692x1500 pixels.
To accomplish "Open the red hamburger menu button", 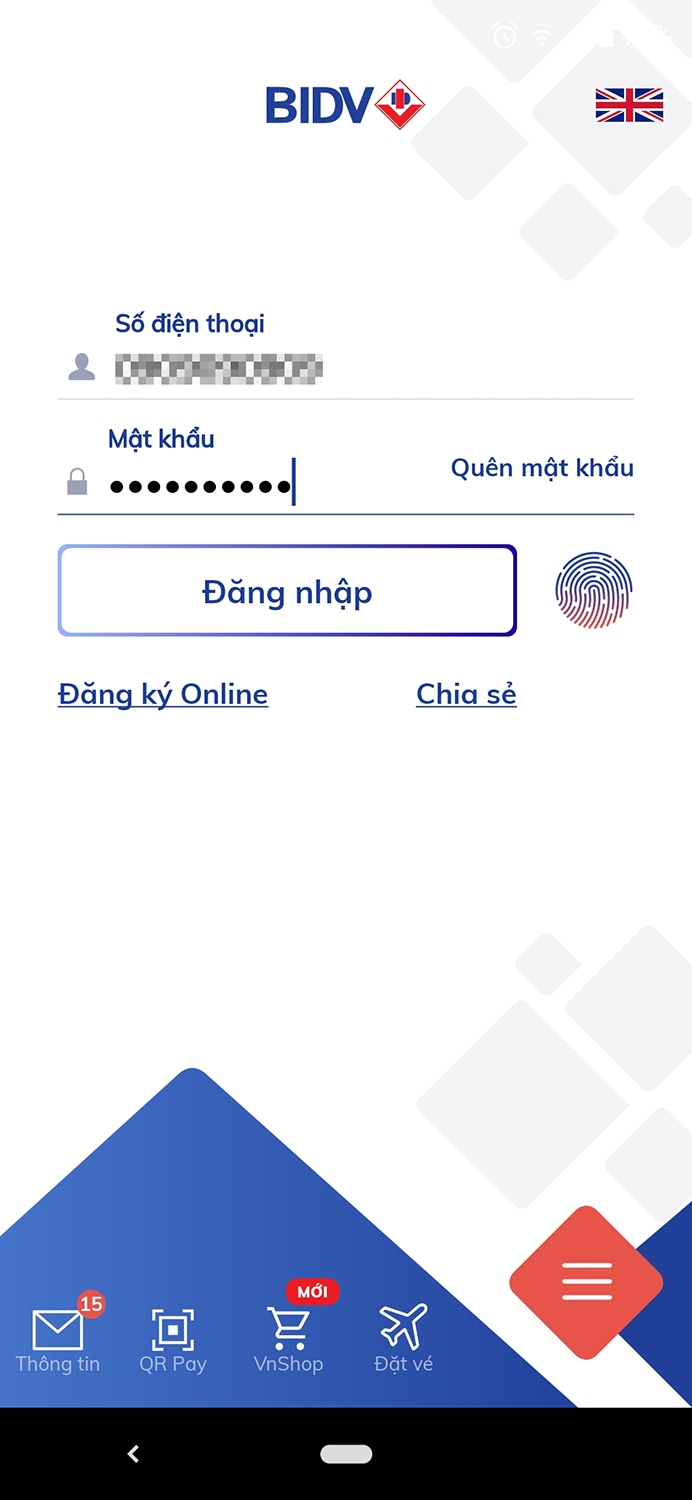I will click(586, 1282).
